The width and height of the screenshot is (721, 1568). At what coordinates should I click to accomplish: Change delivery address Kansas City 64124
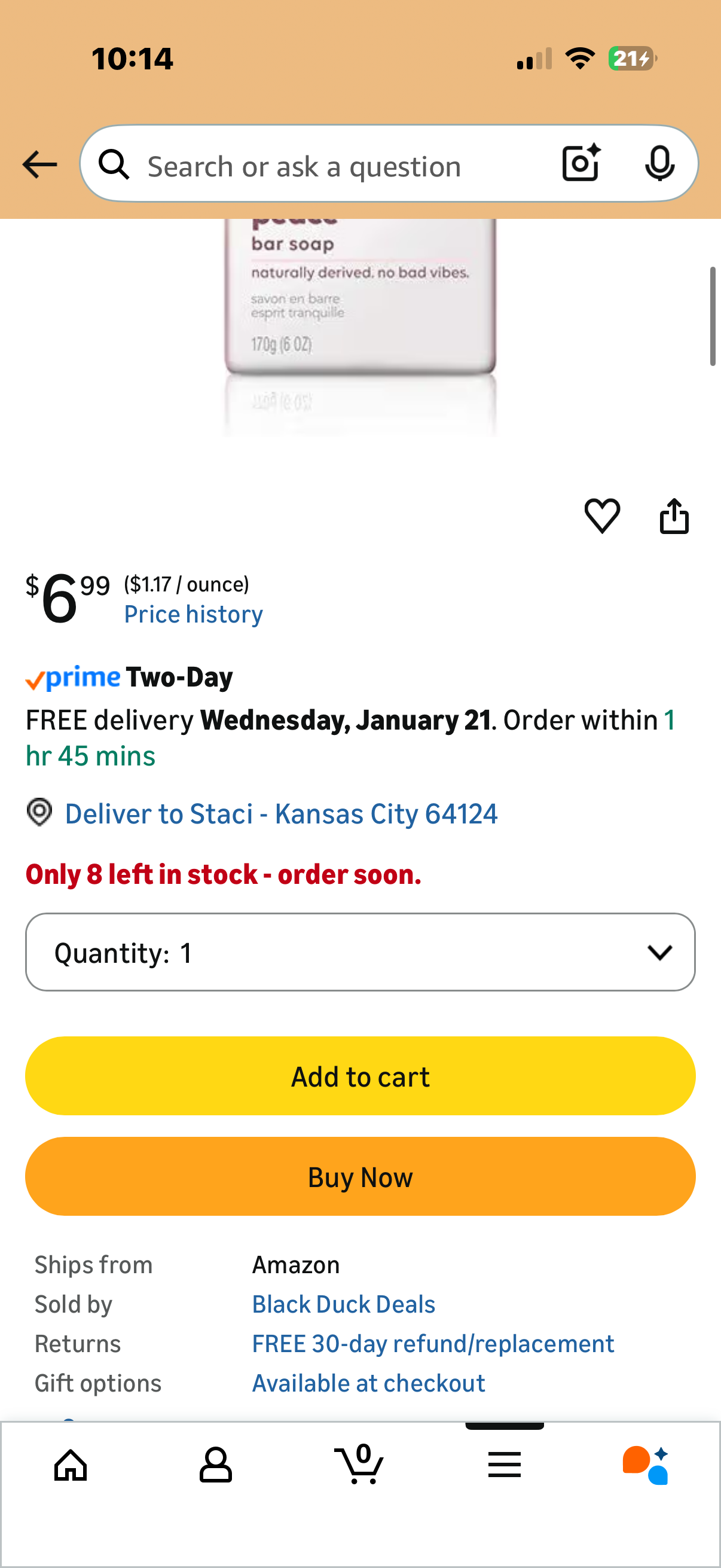pyautogui.click(x=281, y=814)
